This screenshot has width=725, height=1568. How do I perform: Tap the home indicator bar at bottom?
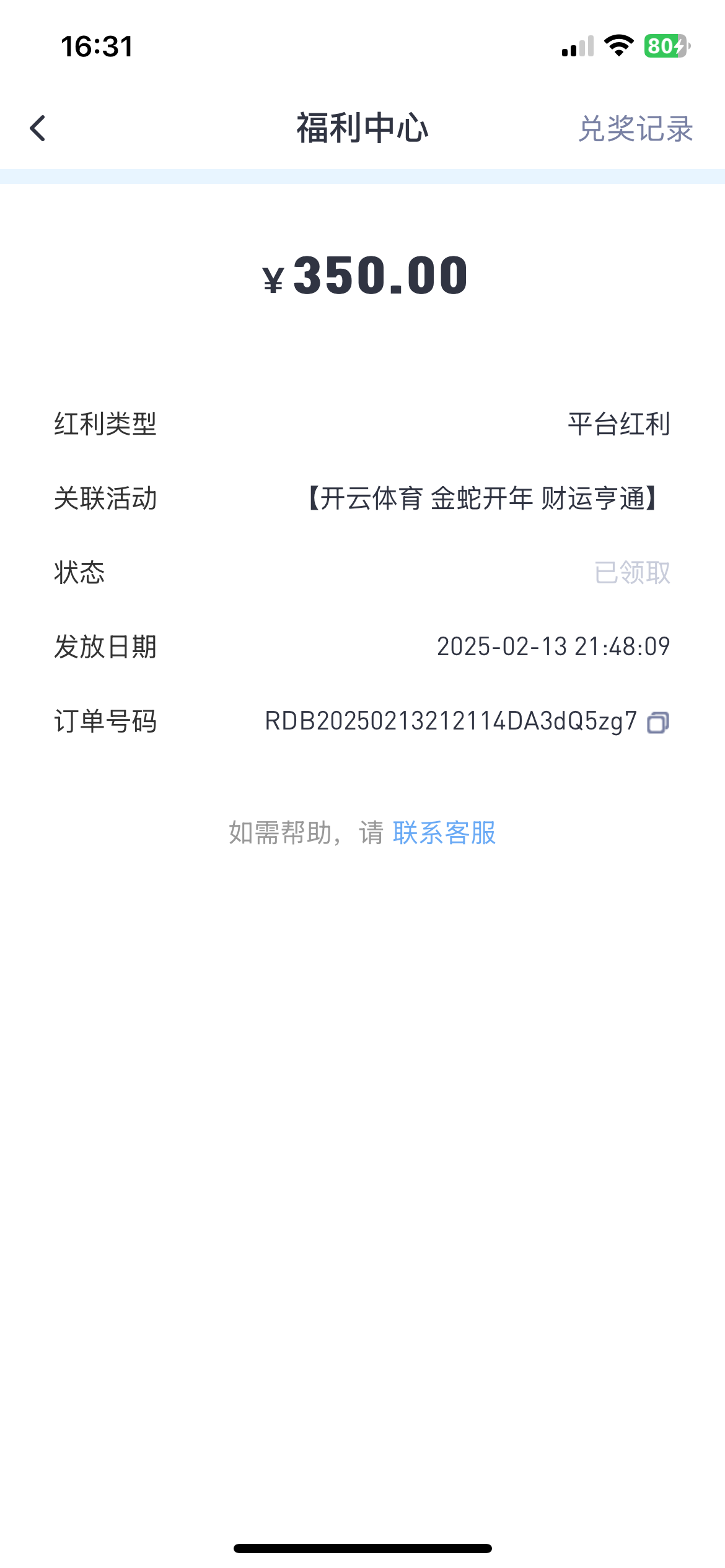362,1549
